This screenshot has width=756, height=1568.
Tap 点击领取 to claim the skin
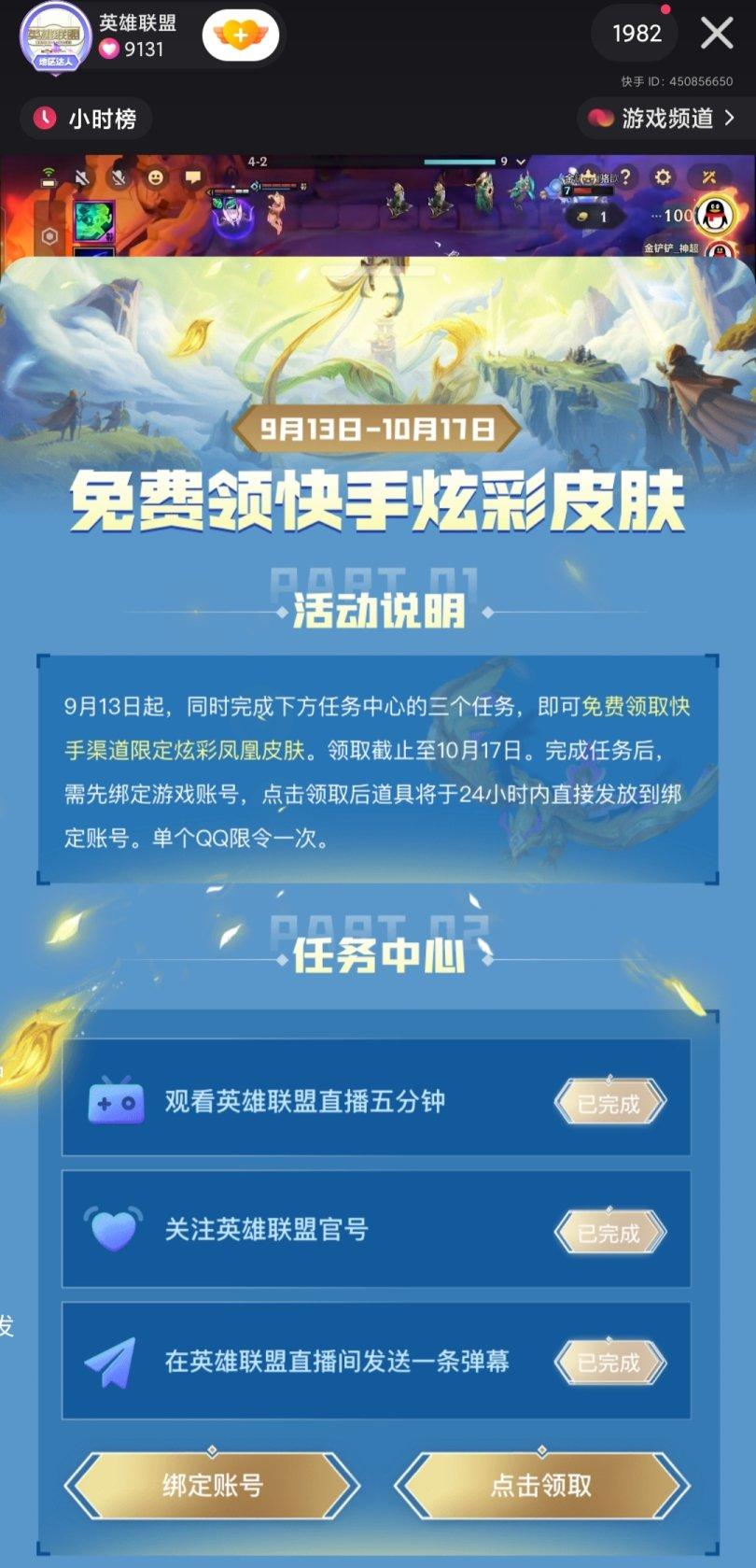click(x=541, y=1485)
